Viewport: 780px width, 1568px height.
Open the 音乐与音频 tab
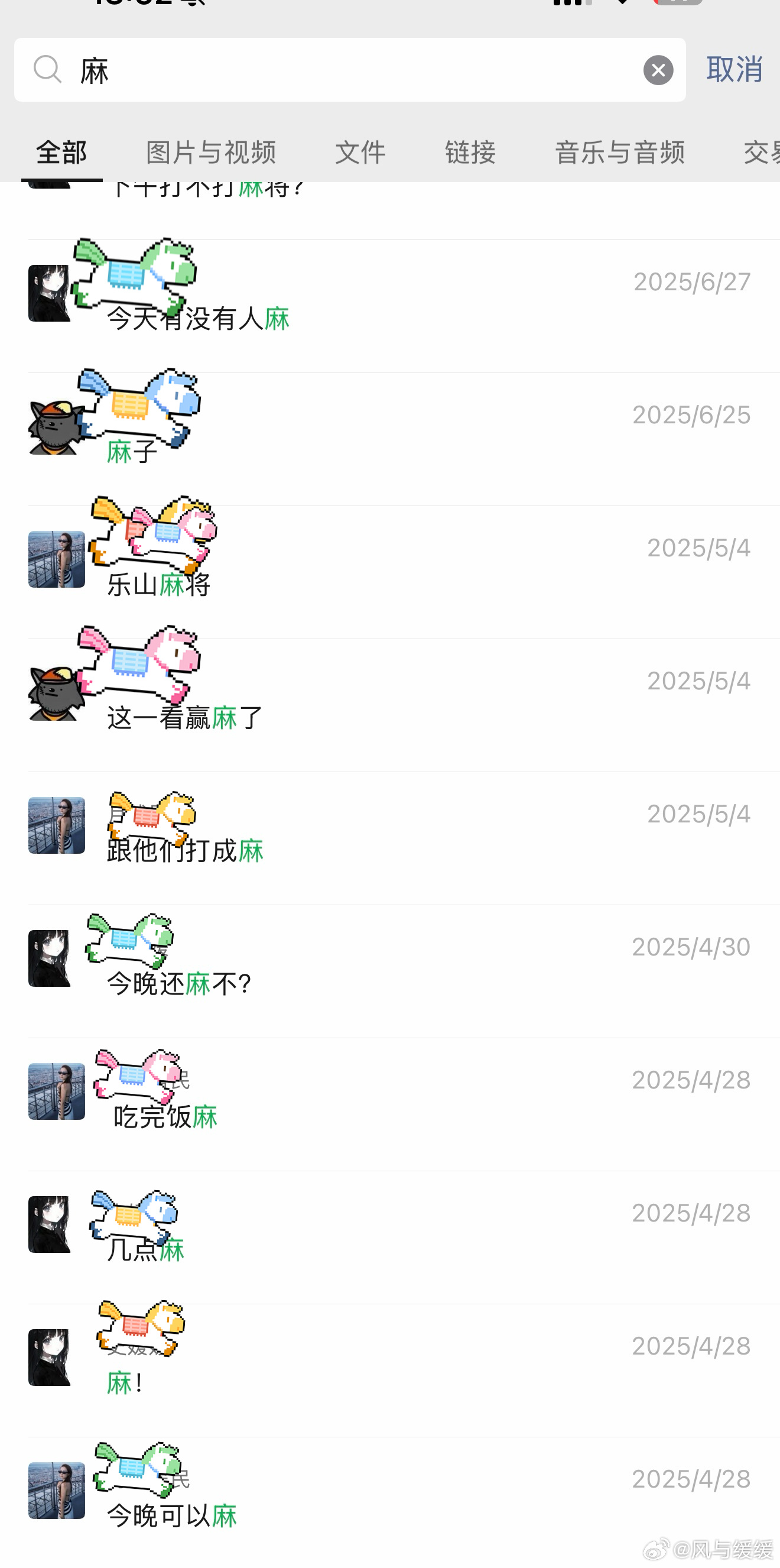(x=620, y=152)
